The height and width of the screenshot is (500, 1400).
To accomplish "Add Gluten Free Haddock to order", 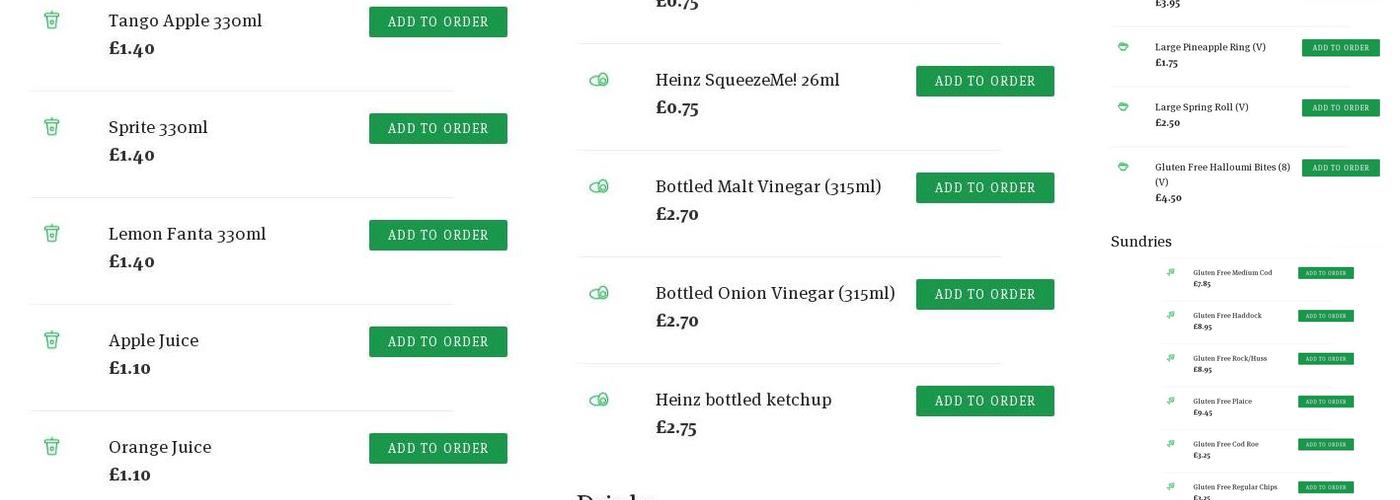I will pos(1325,316).
